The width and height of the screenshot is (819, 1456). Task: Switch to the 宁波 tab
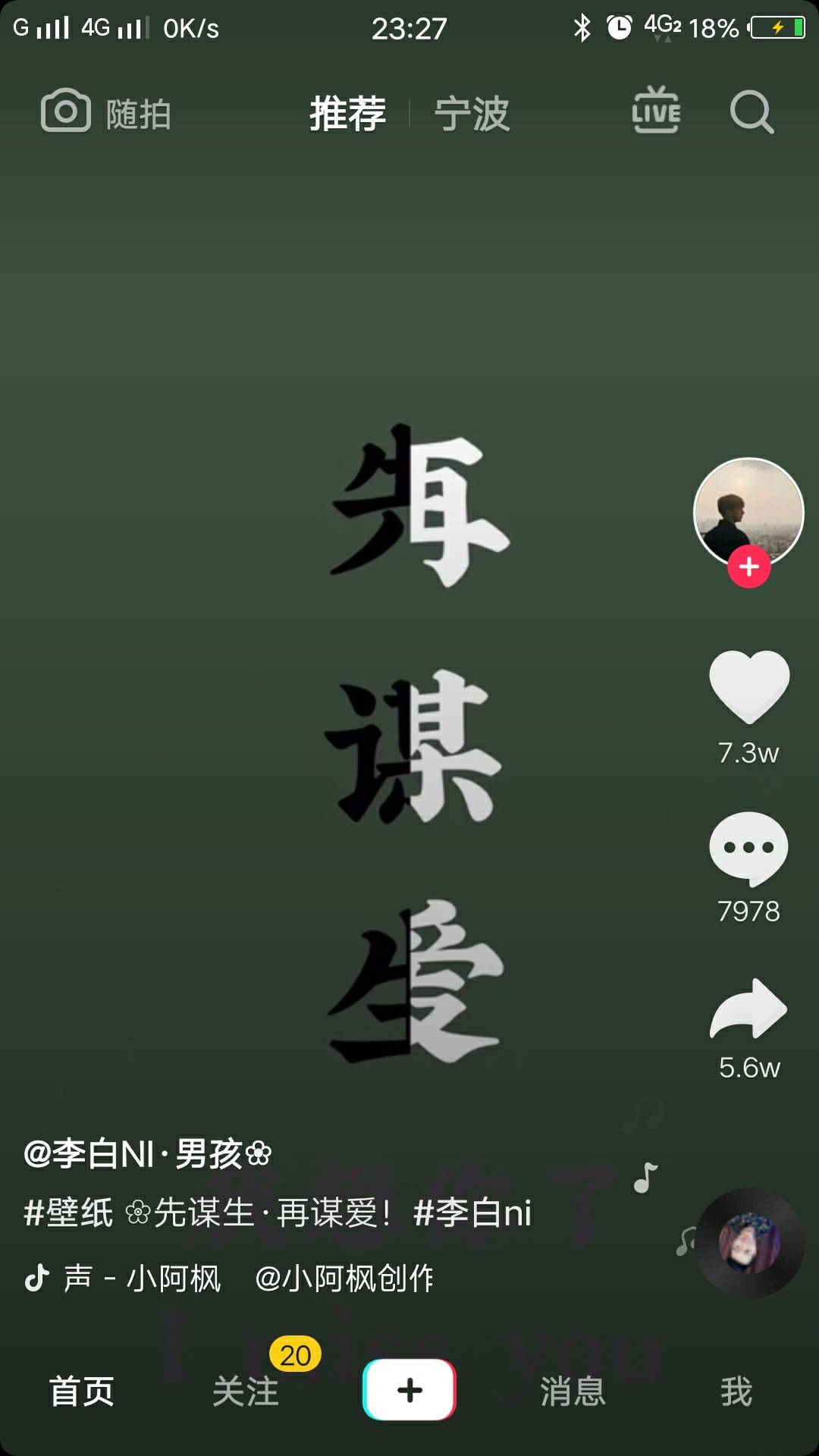[x=472, y=114]
